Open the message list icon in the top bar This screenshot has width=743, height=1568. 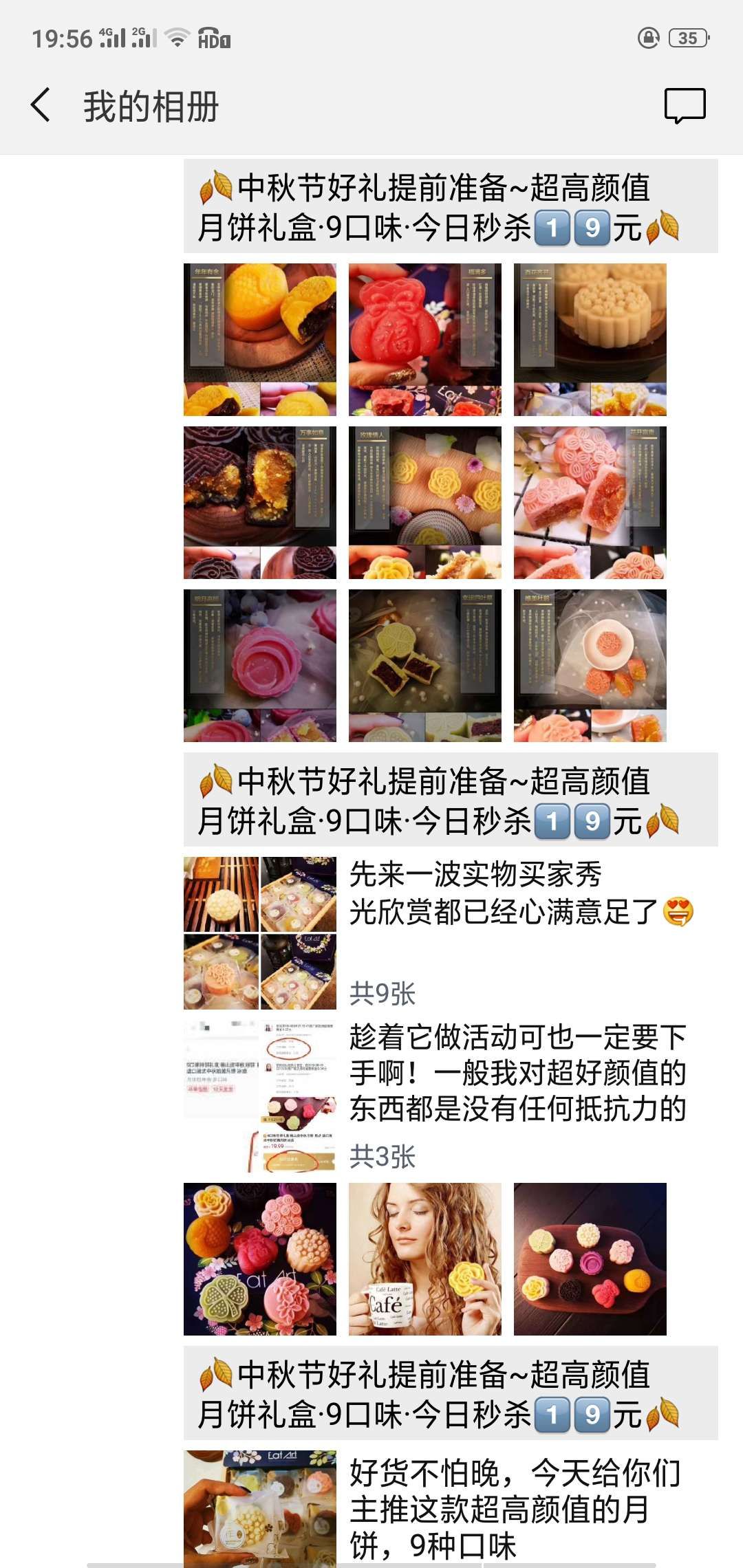coord(685,106)
